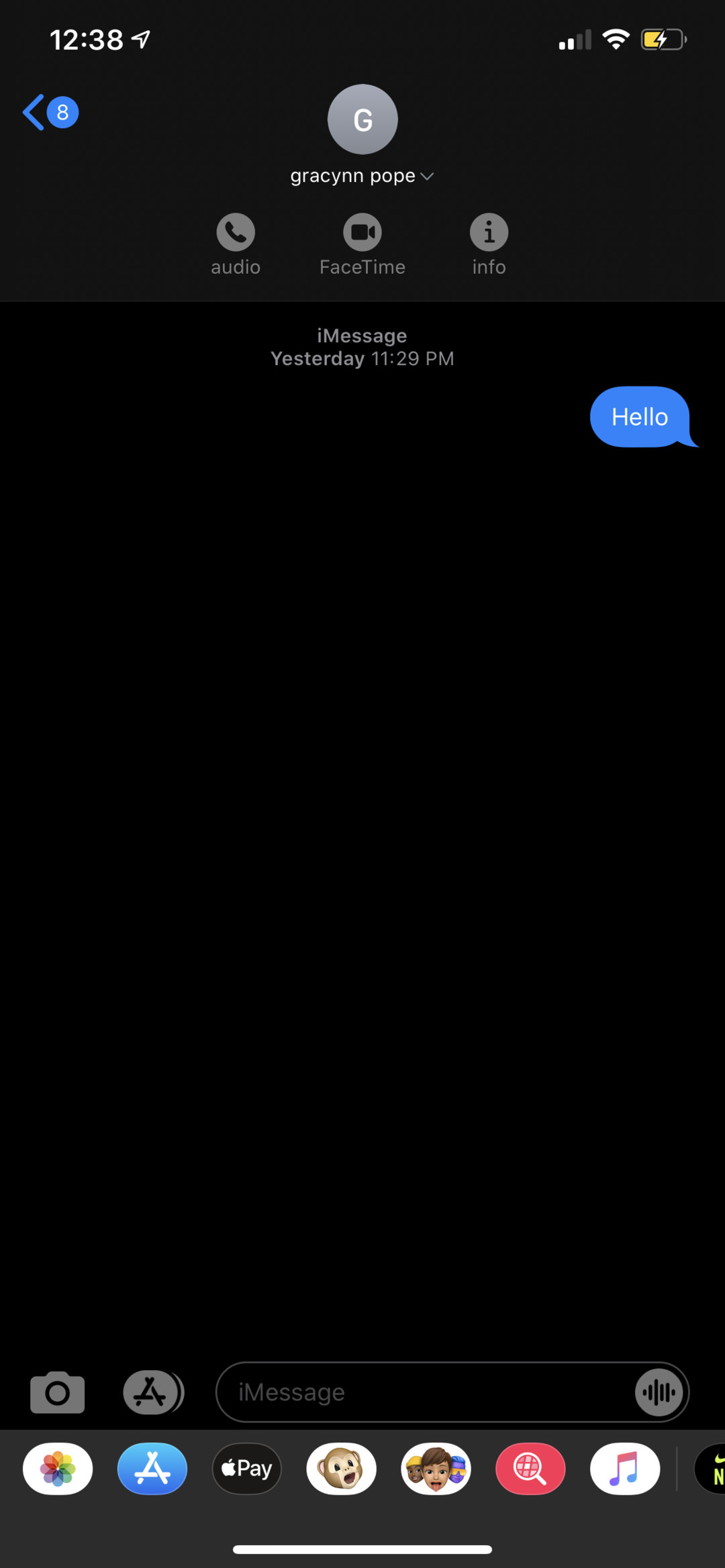Record an audio message
This screenshot has height=1568, width=725.
point(659,1392)
